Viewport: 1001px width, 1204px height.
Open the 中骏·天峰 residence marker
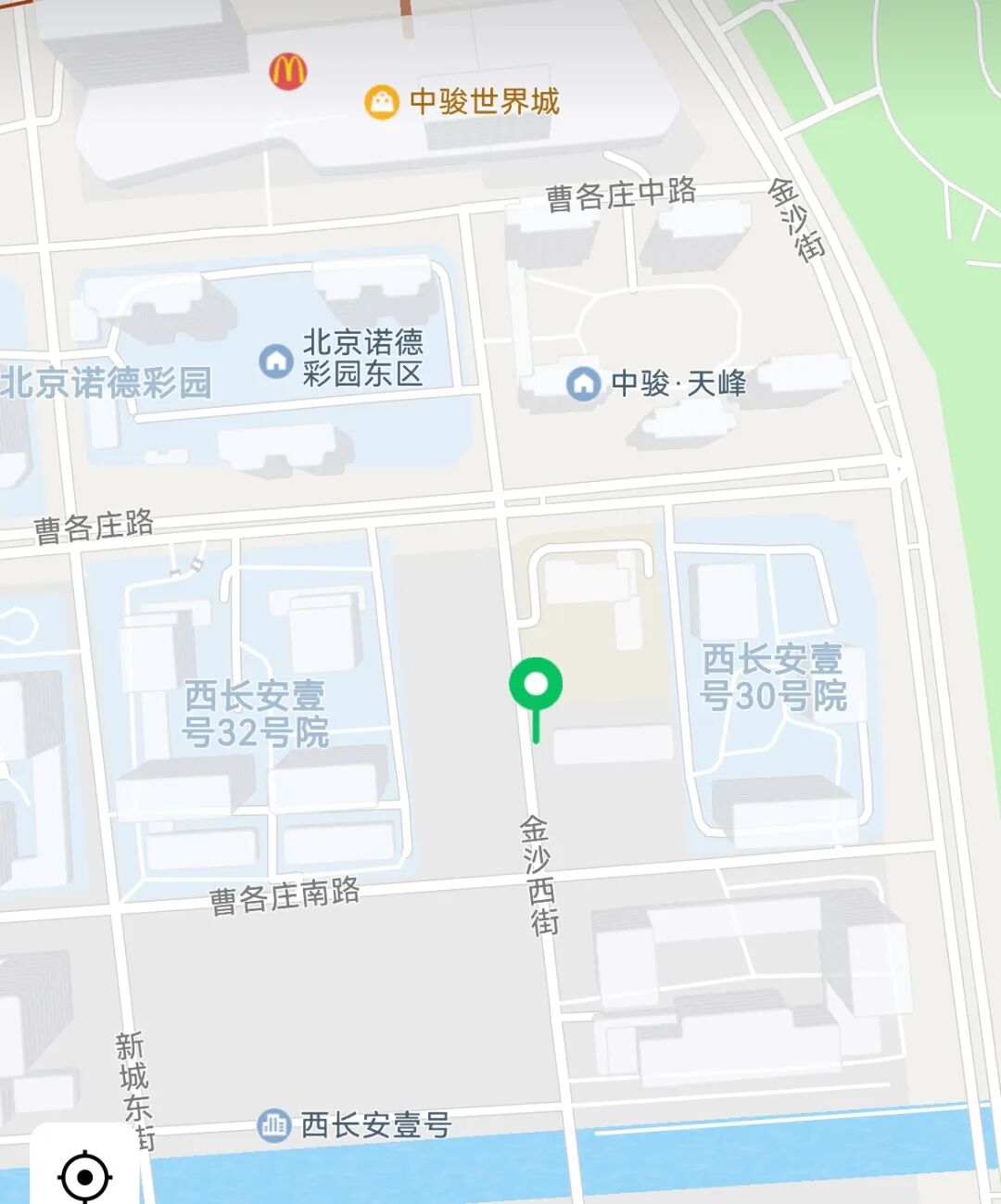[x=583, y=383]
